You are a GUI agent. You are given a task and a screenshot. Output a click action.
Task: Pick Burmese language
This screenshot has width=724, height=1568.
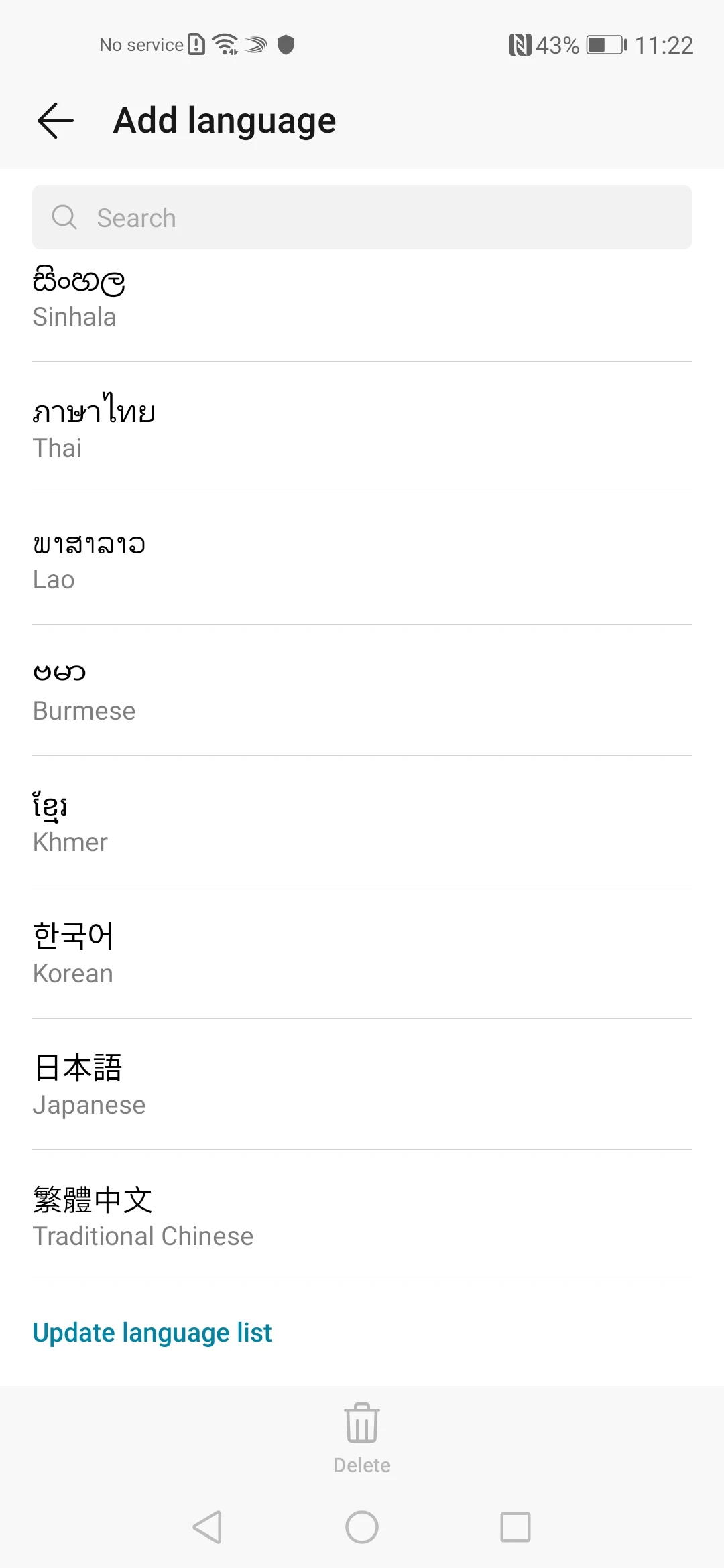click(362, 690)
